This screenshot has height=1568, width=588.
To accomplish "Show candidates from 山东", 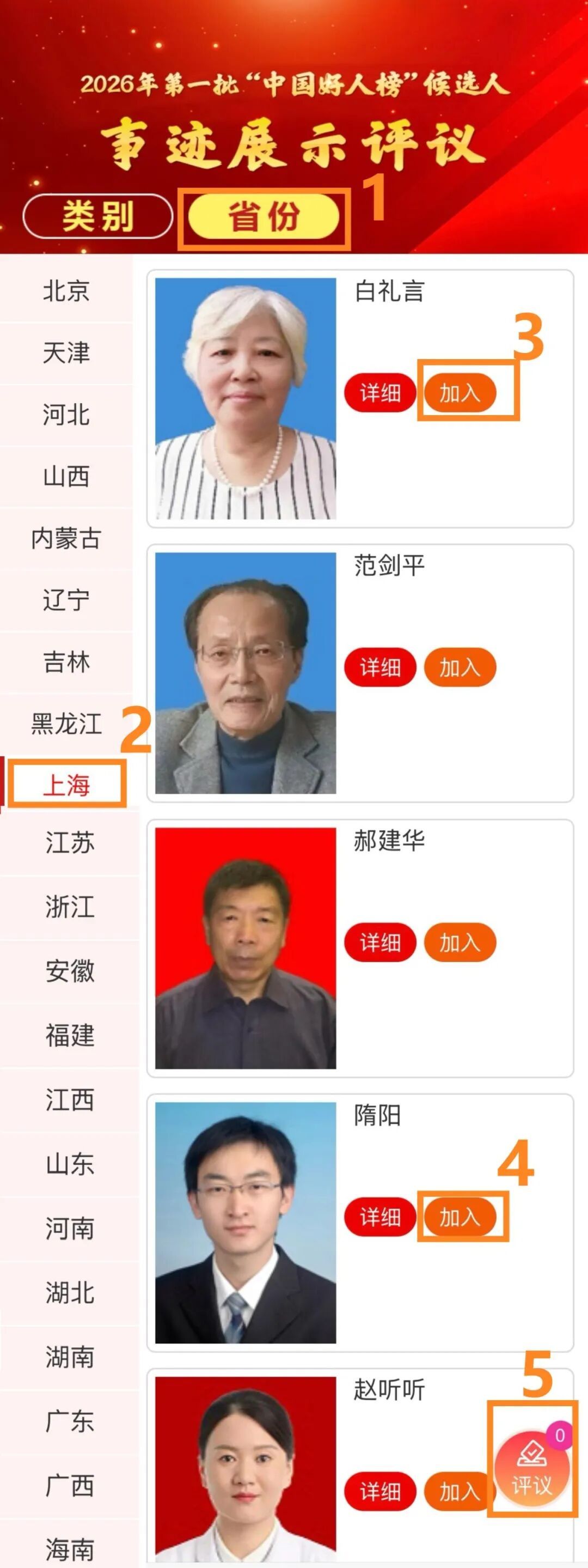I will point(69,1164).
